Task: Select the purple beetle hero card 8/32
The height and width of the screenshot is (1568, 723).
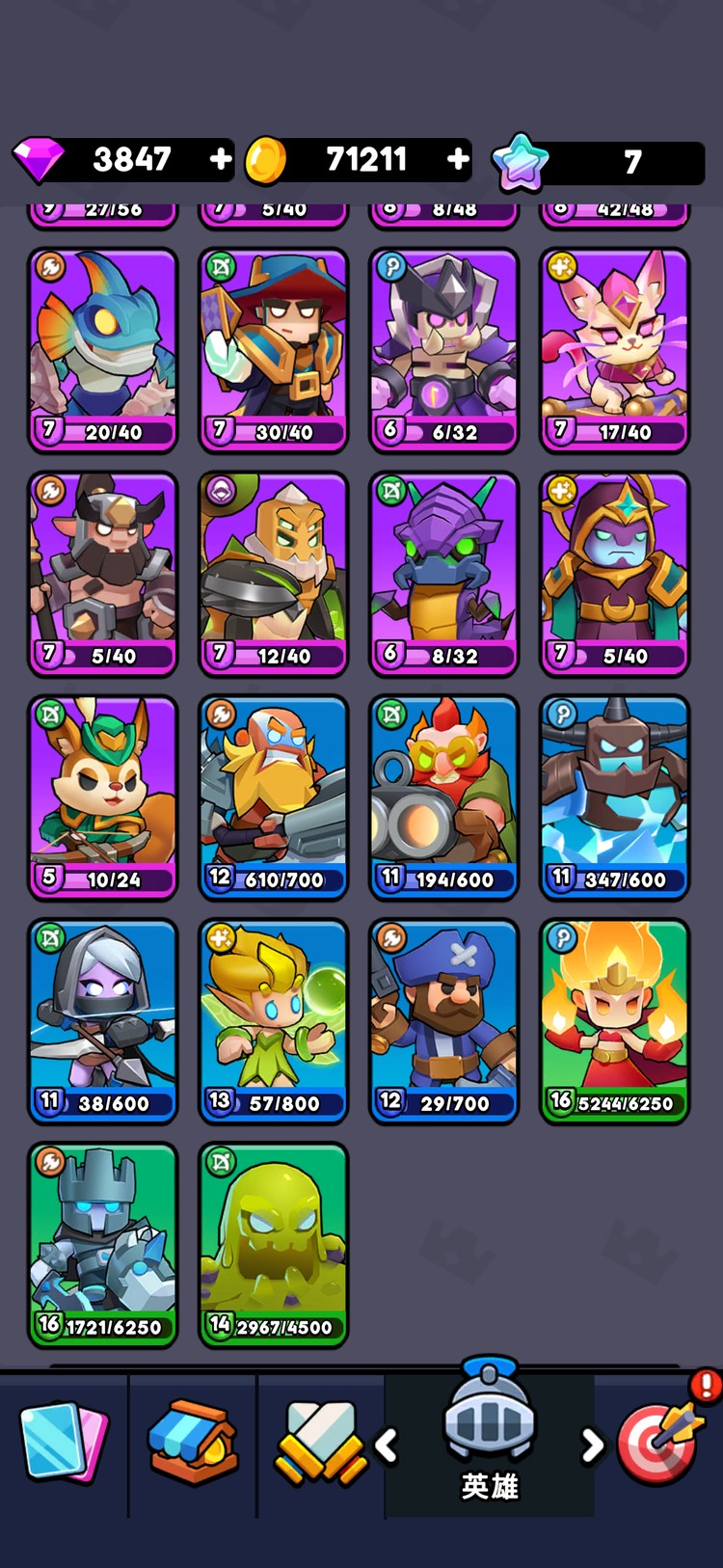Action: 444,573
